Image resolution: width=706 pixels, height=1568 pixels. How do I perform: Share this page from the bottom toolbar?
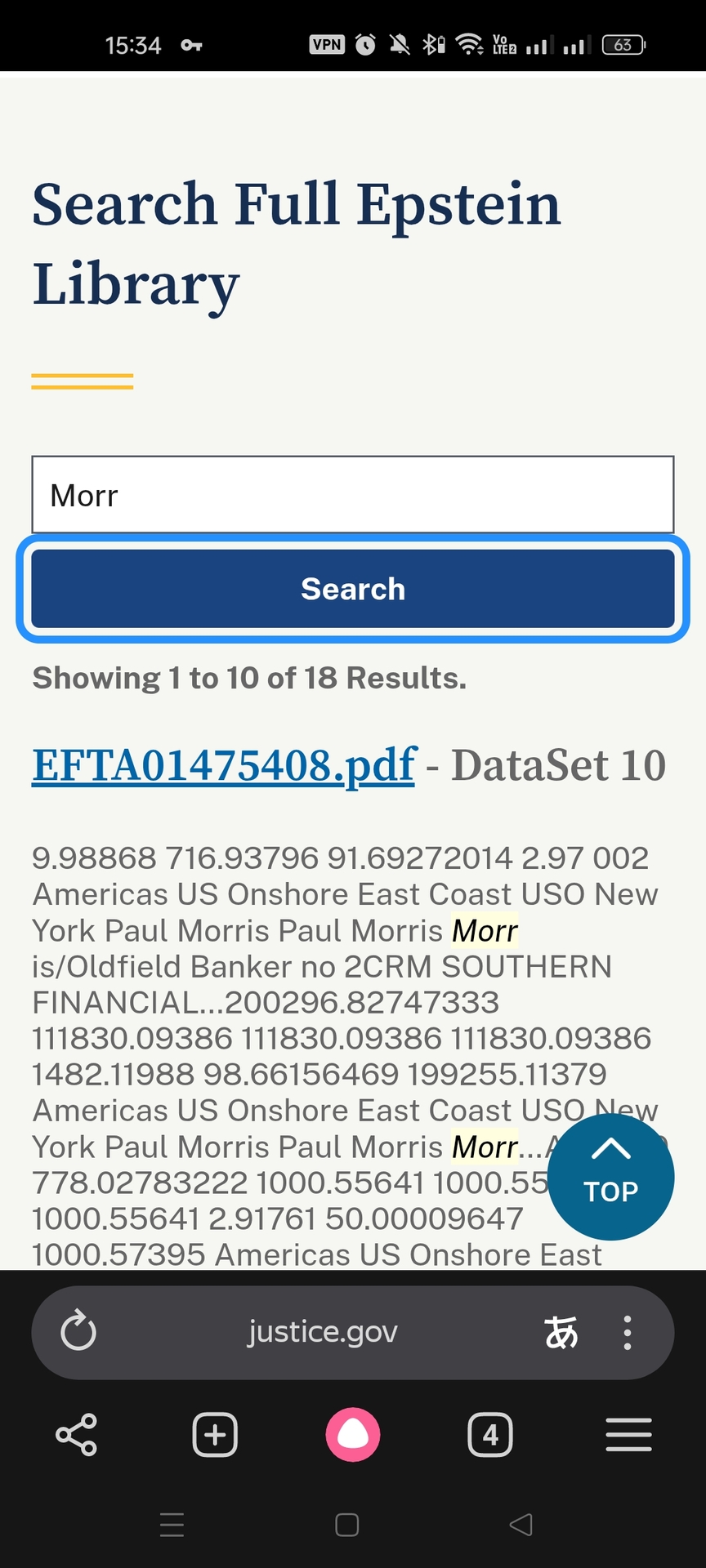tap(77, 1435)
